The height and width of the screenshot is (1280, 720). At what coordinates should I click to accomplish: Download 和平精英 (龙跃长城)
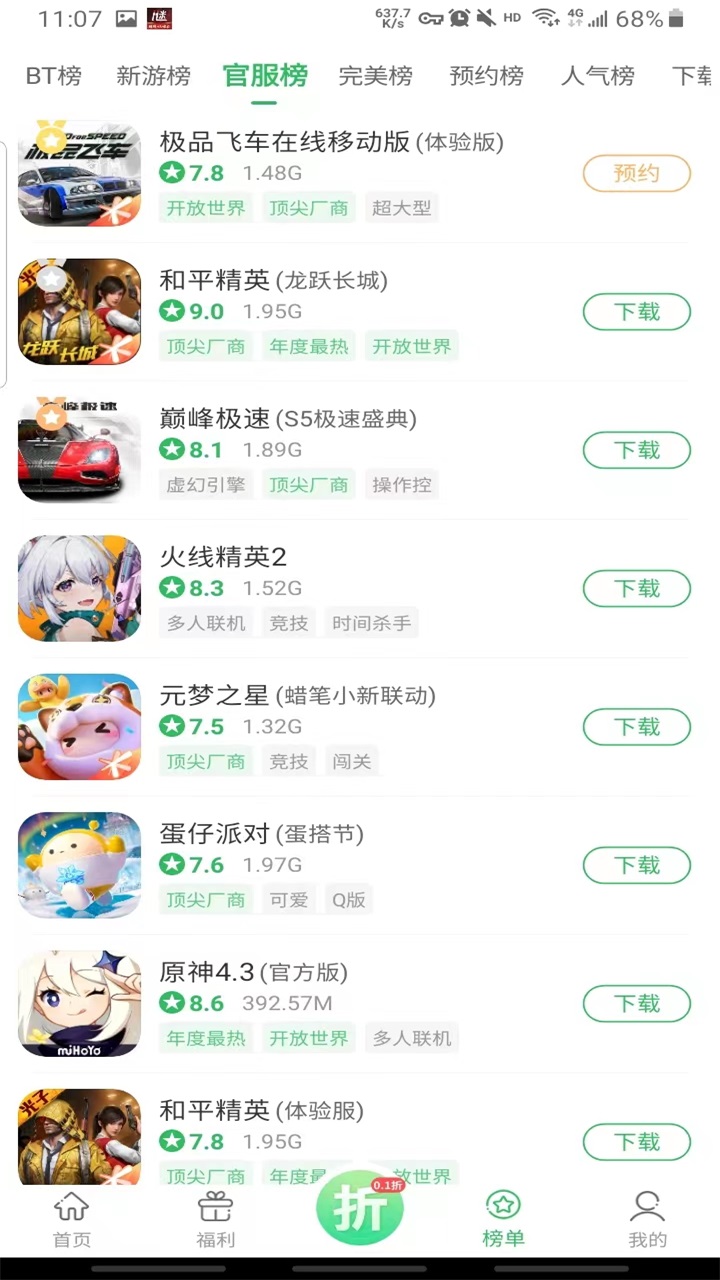(636, 312)
